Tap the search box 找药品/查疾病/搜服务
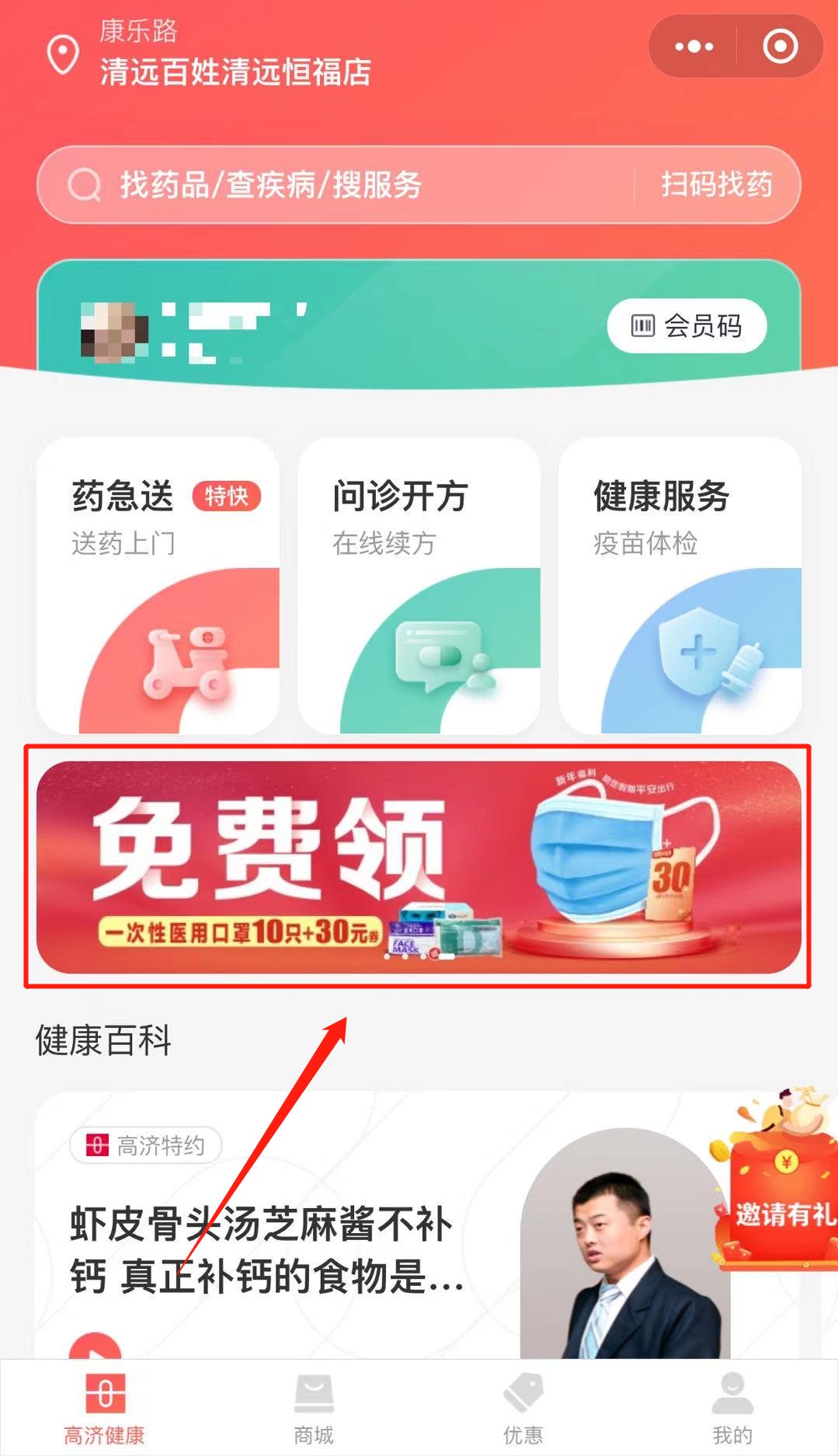This screenshot has width=838, height=1456. 334,185
